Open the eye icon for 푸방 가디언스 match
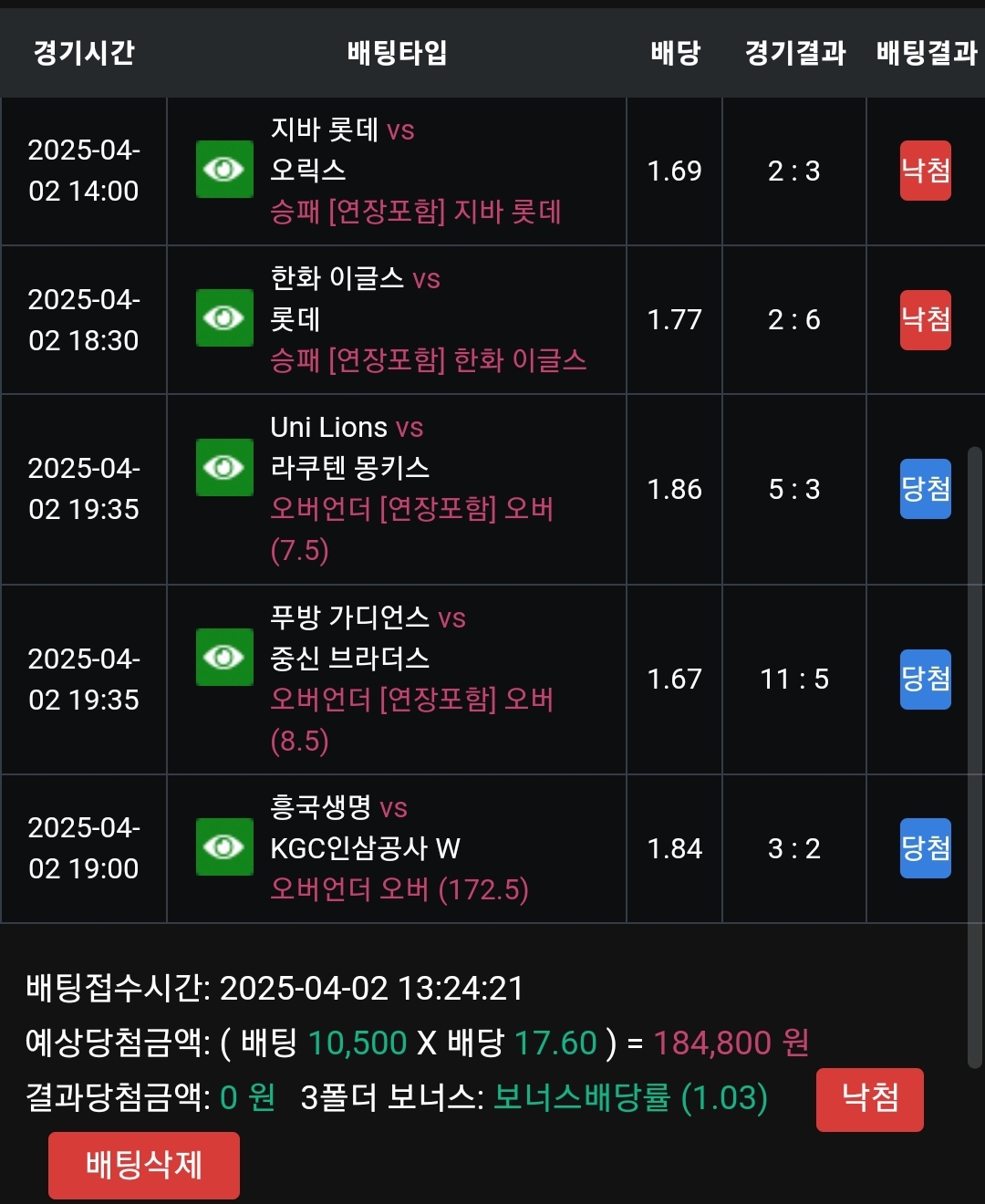 224,658
